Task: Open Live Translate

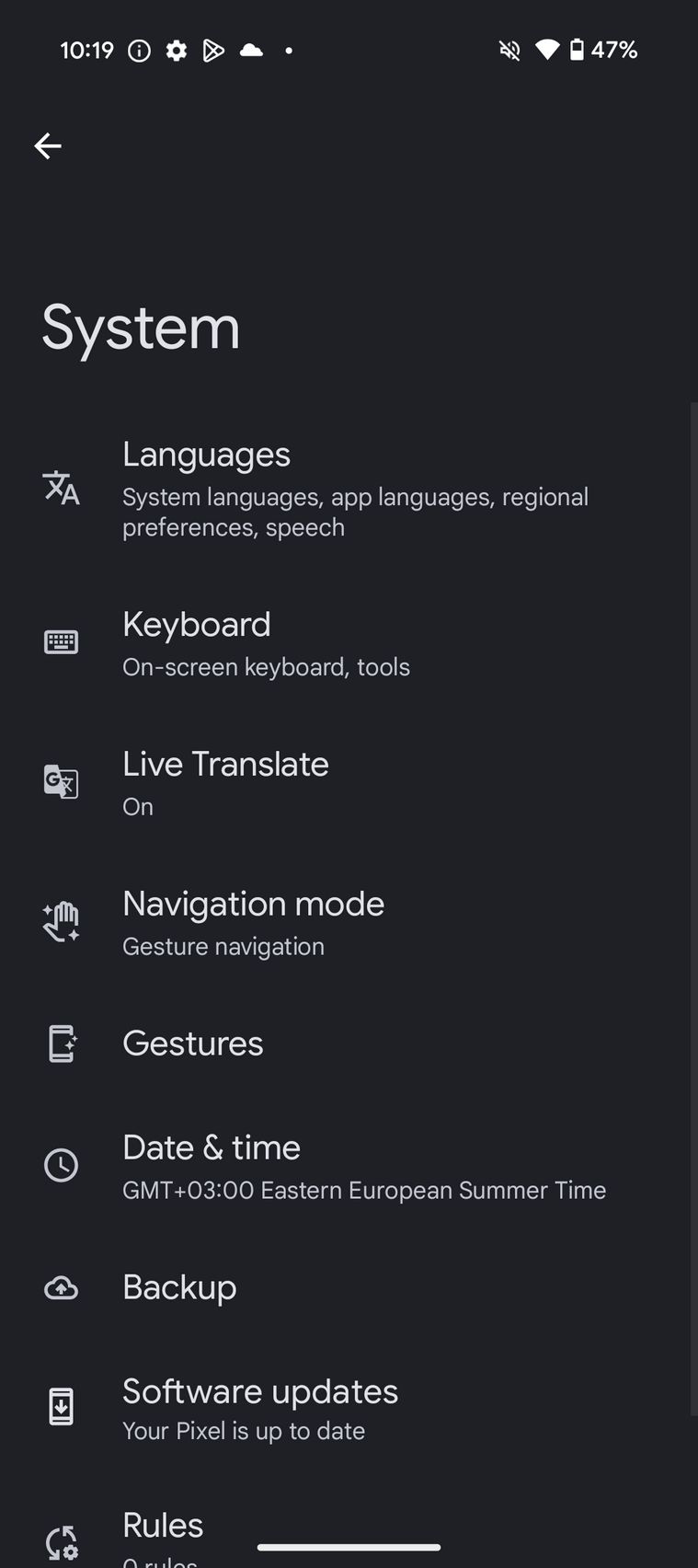Action: coord(349,782)
